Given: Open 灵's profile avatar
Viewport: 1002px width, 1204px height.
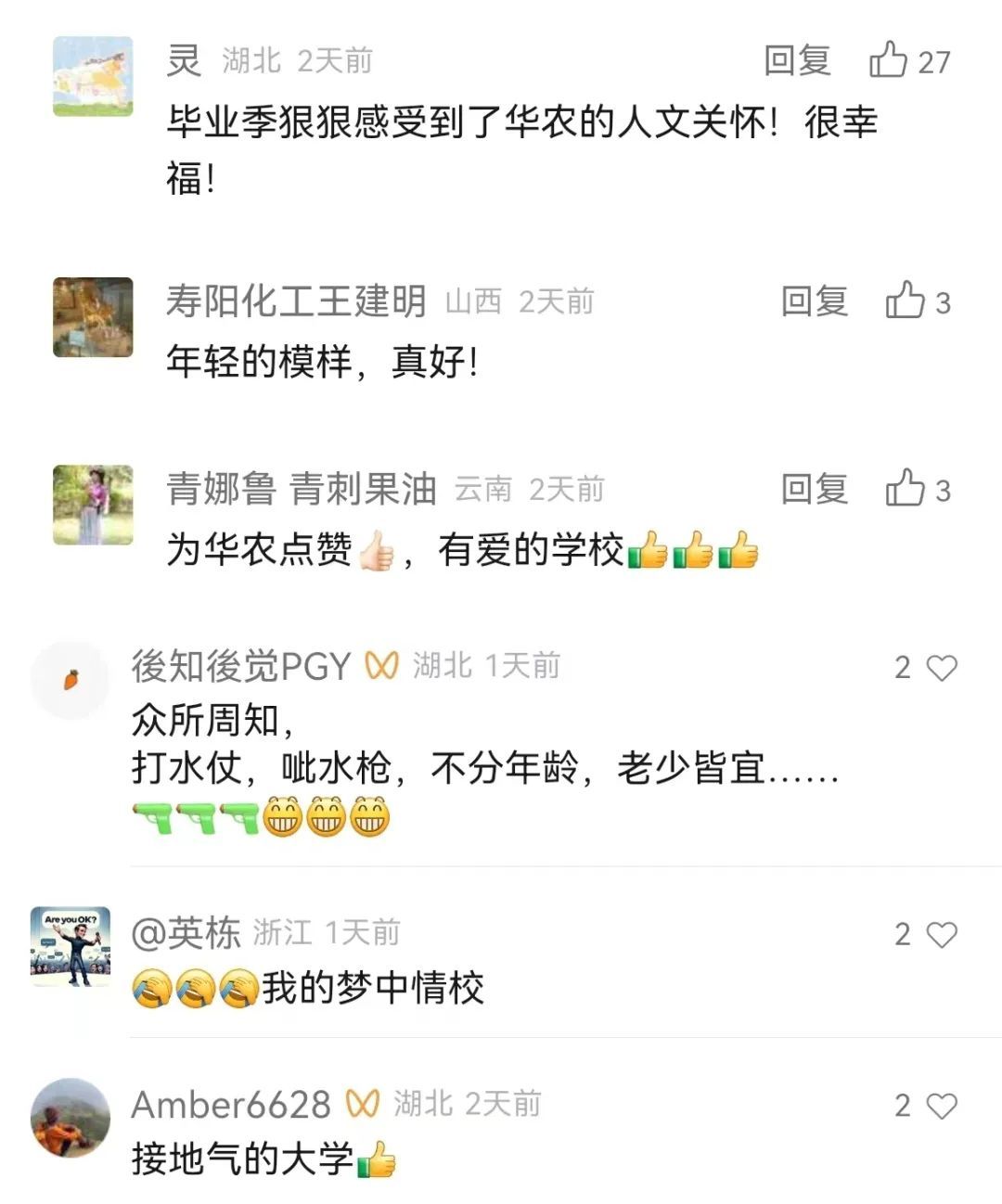Looking at the screenshot, I should click(x=93, y=77).
